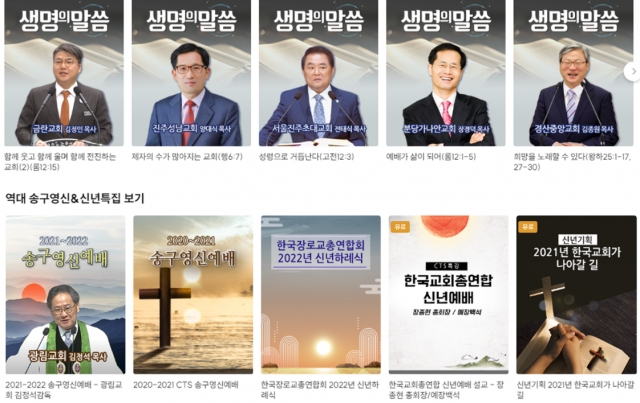Open the 금란교회 김정민 목사 sermon video

click(x=64, y=75)
